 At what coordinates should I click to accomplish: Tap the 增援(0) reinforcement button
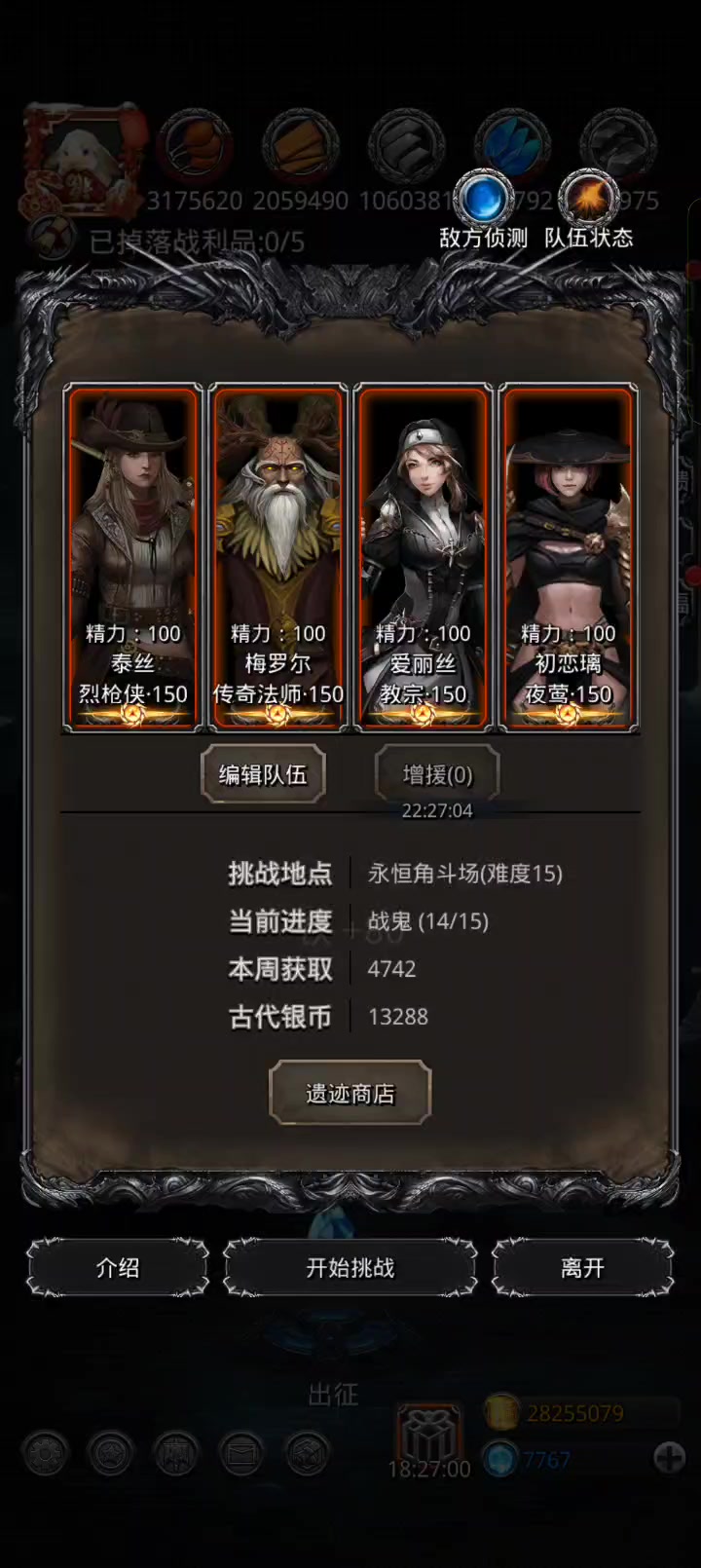pos(437,774)
